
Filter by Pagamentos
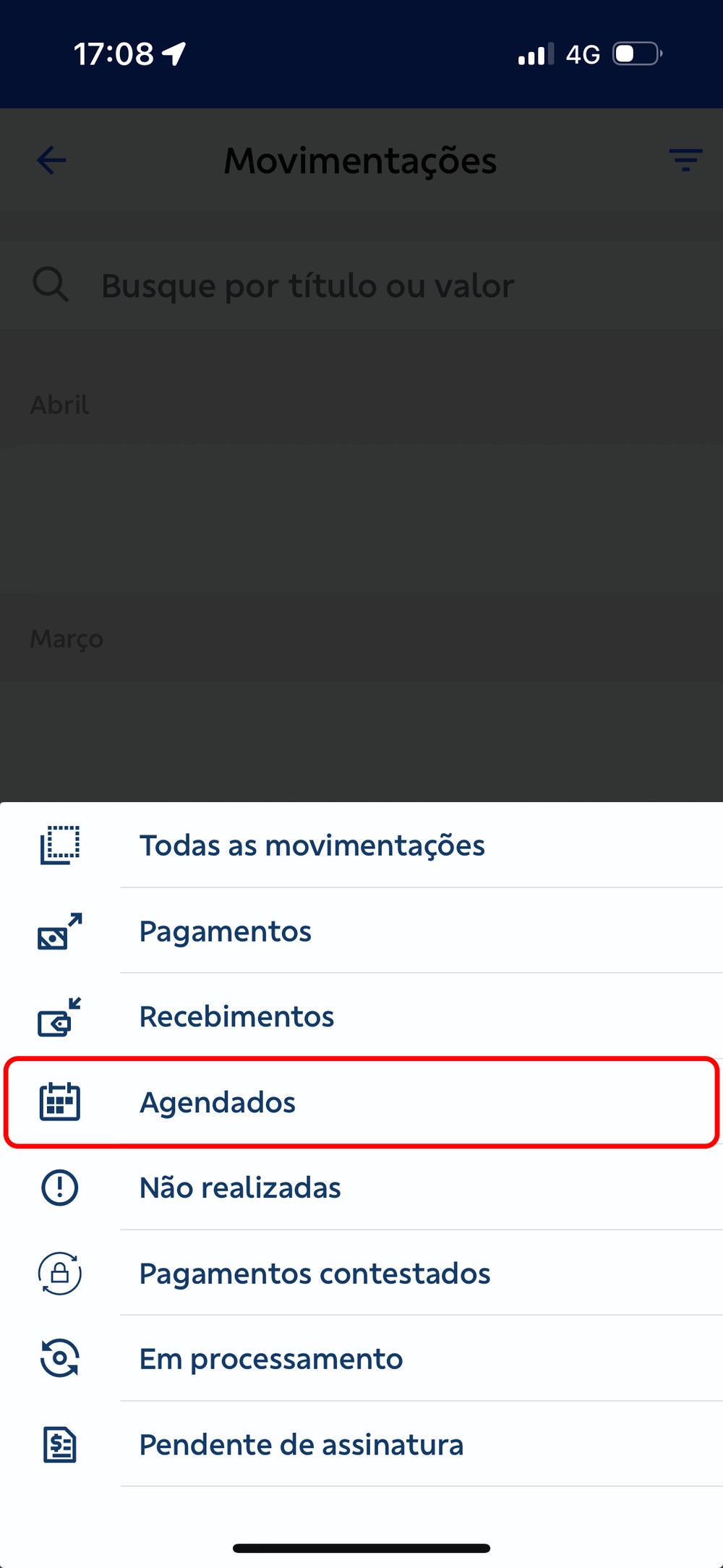pos(226,932)
